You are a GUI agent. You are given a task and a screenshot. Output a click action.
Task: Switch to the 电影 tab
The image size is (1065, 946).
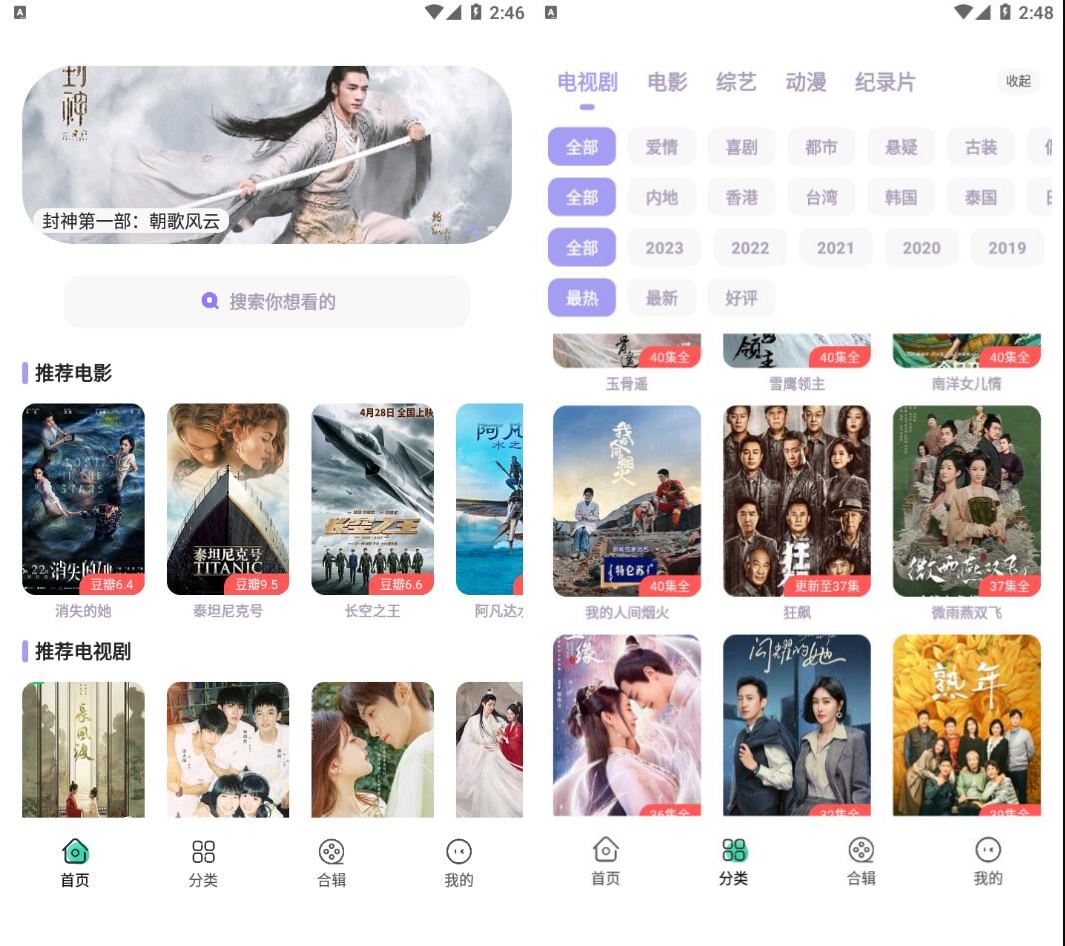667,82
